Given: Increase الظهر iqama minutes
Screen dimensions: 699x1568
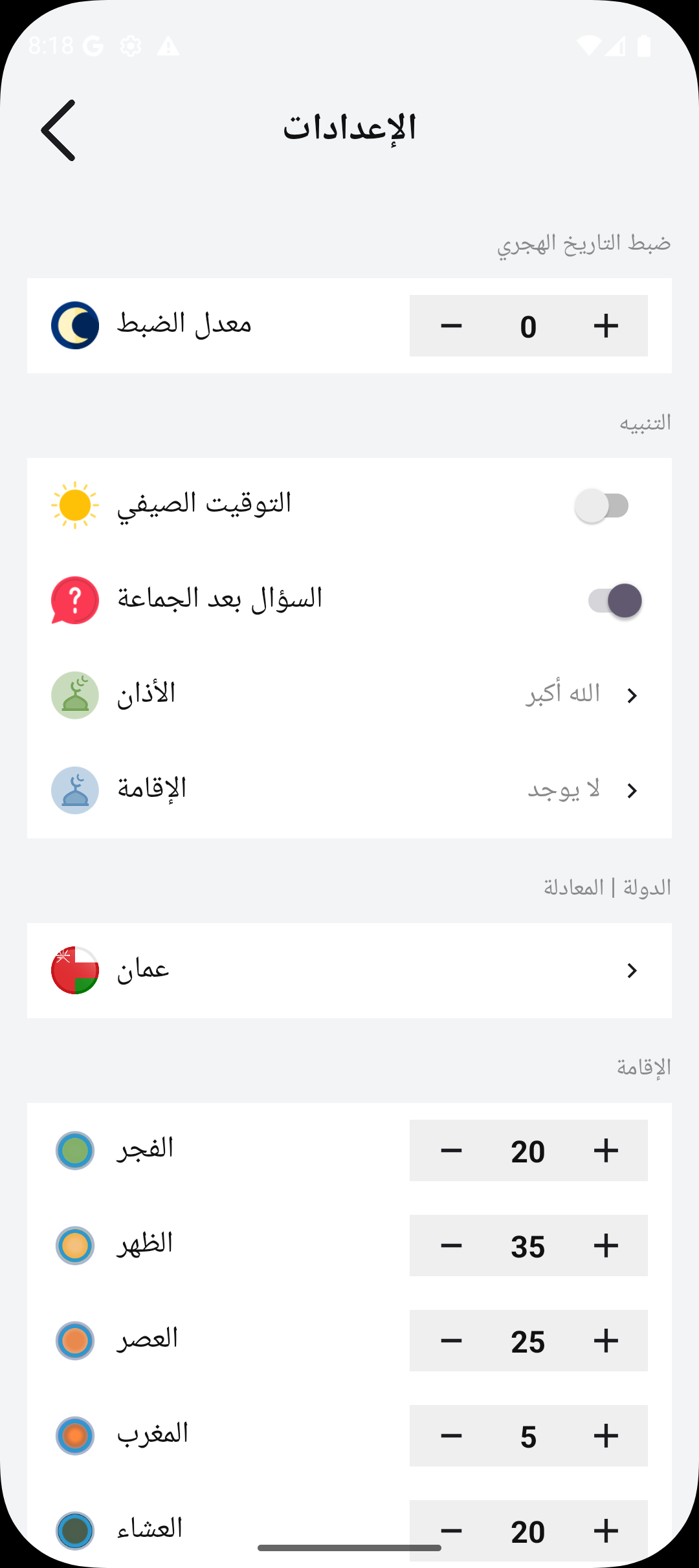Looking at the screenshot, I should click(x=606, y=1246).
